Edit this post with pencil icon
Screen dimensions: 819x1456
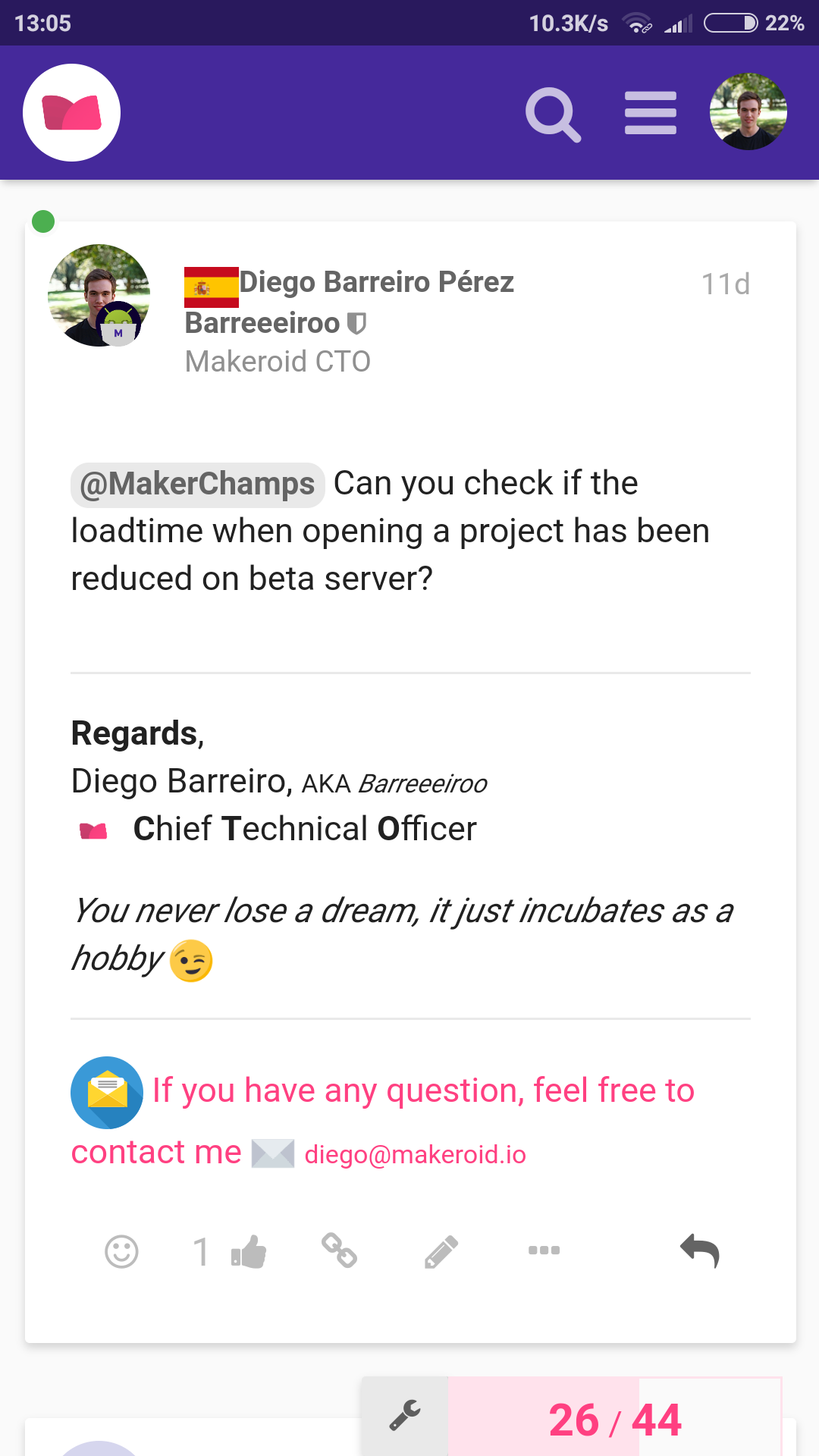tap(441, 1251)
